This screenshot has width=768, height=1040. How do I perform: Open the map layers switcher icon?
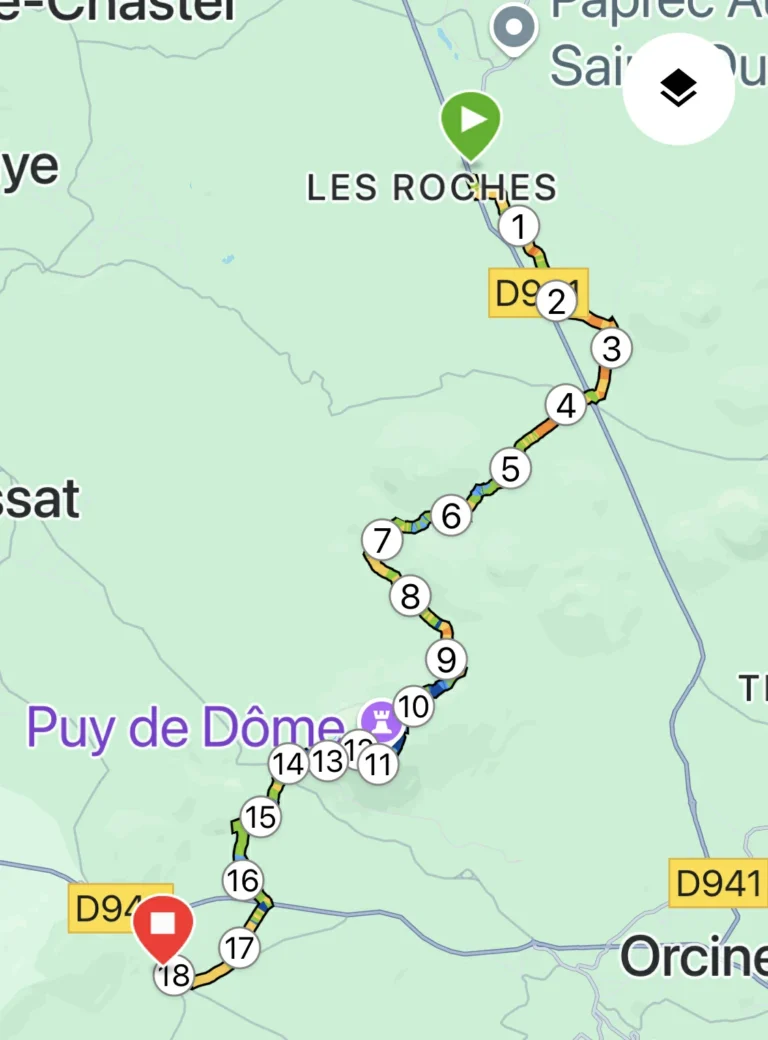click(679, 88)
